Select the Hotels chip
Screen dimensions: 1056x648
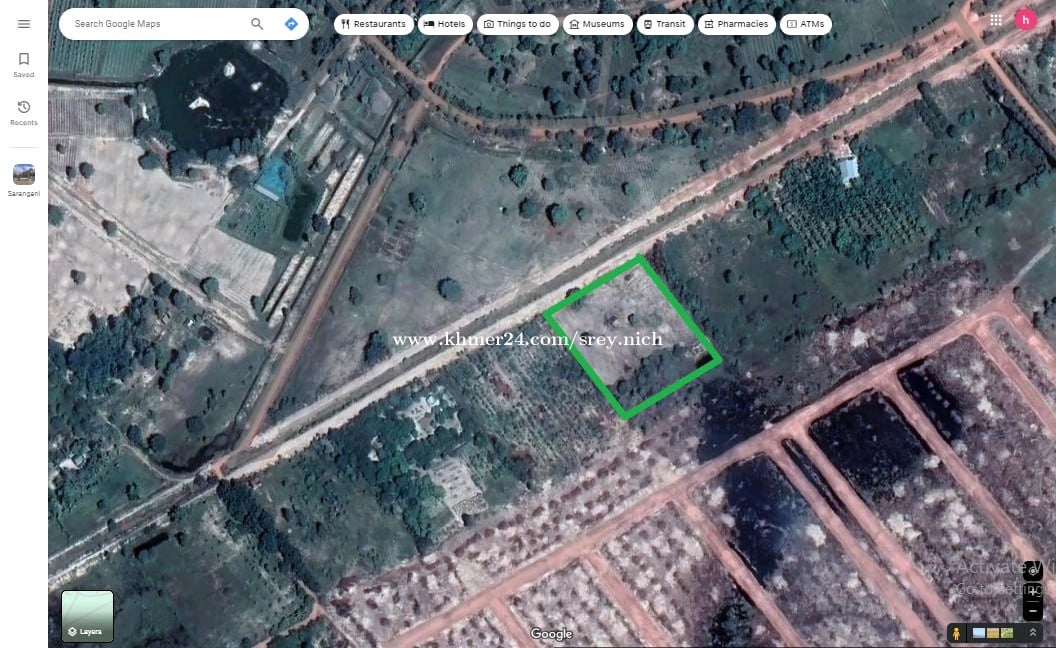click(445, 24)
